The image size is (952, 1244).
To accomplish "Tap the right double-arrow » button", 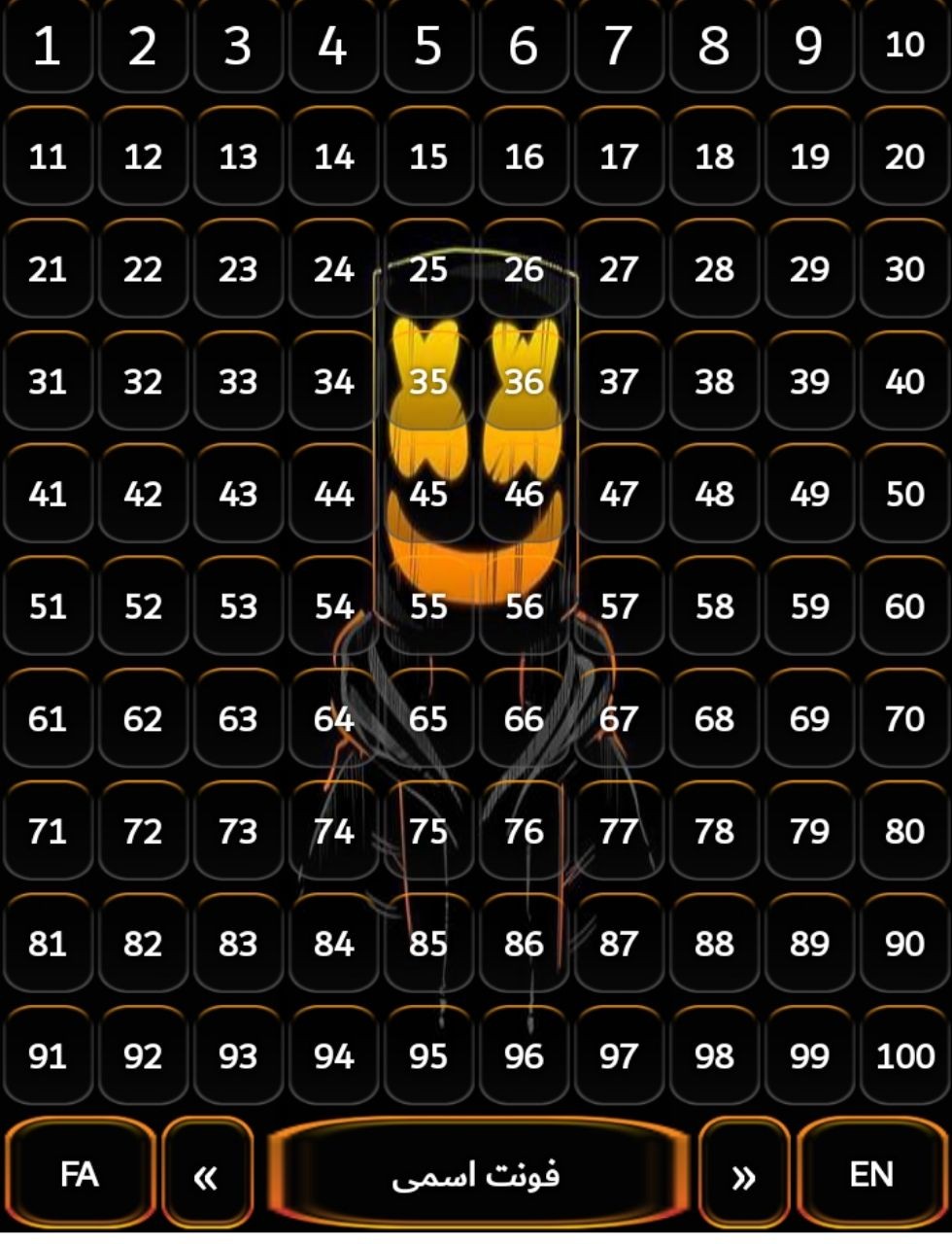I will 743,1176.
